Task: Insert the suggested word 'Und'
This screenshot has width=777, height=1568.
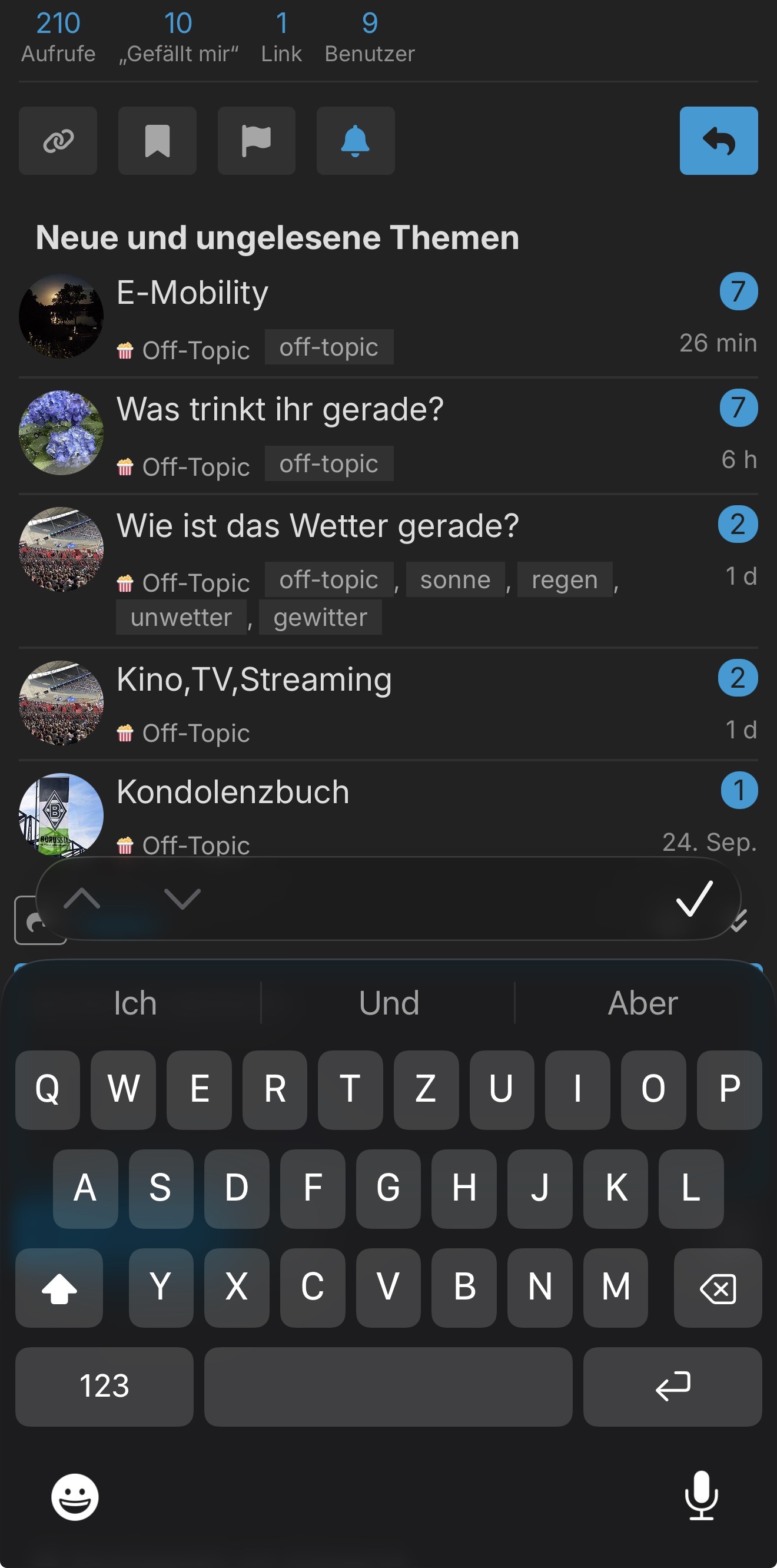Action: click(388, 1003)
